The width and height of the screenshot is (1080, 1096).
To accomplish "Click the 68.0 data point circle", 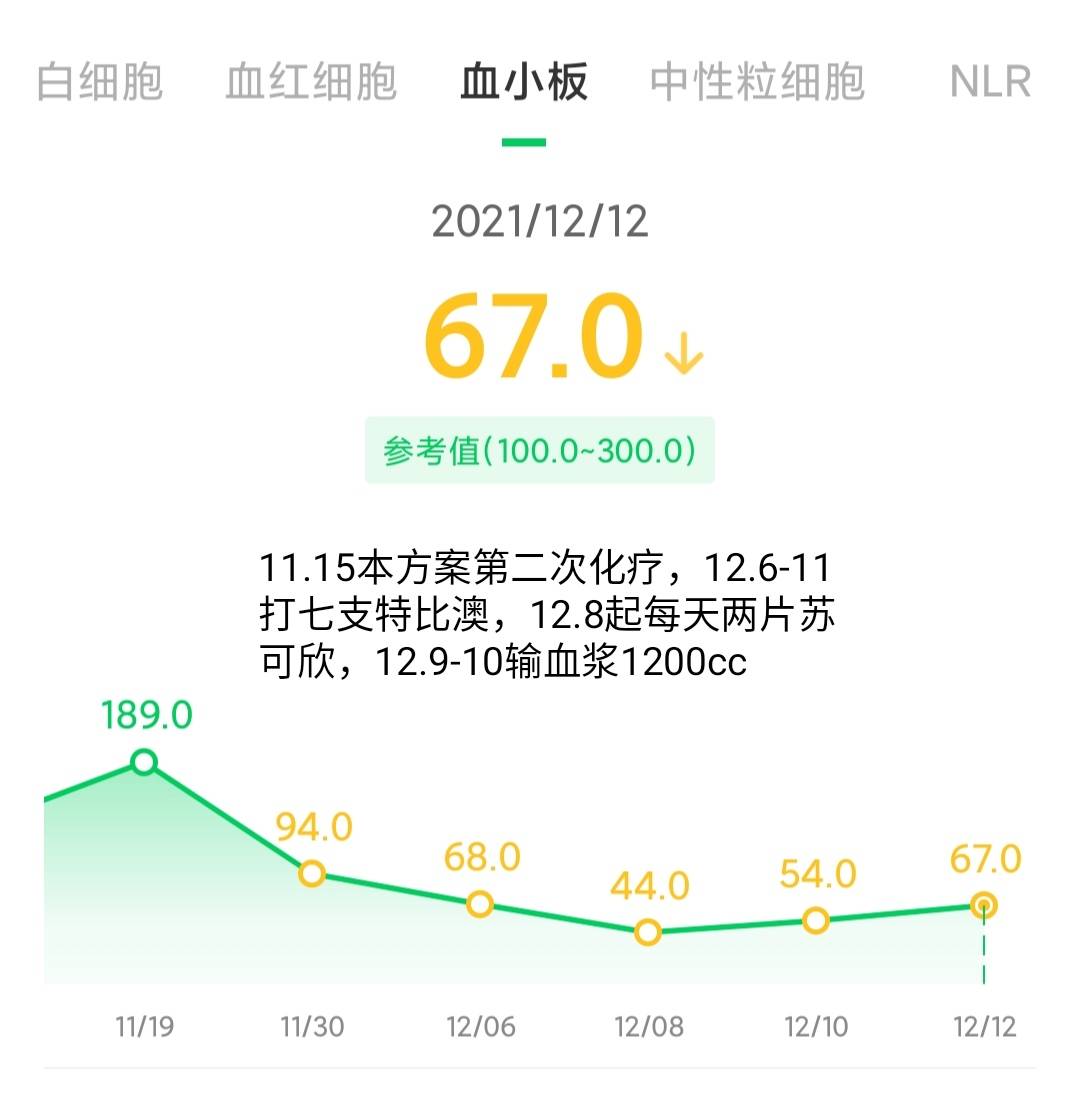I will [x=480, y=906].
